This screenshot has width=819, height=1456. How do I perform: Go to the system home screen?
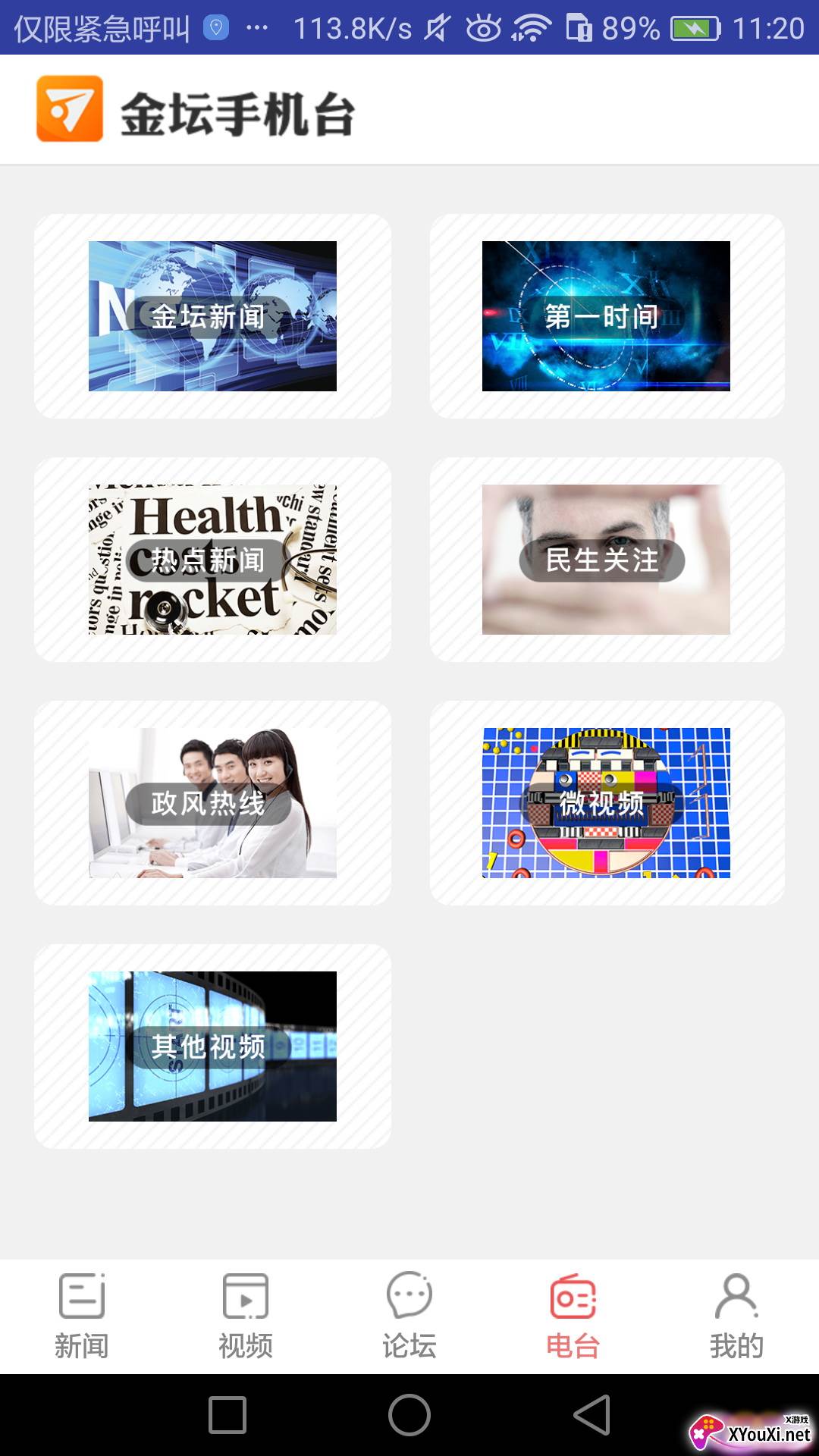click(409, 1415)
